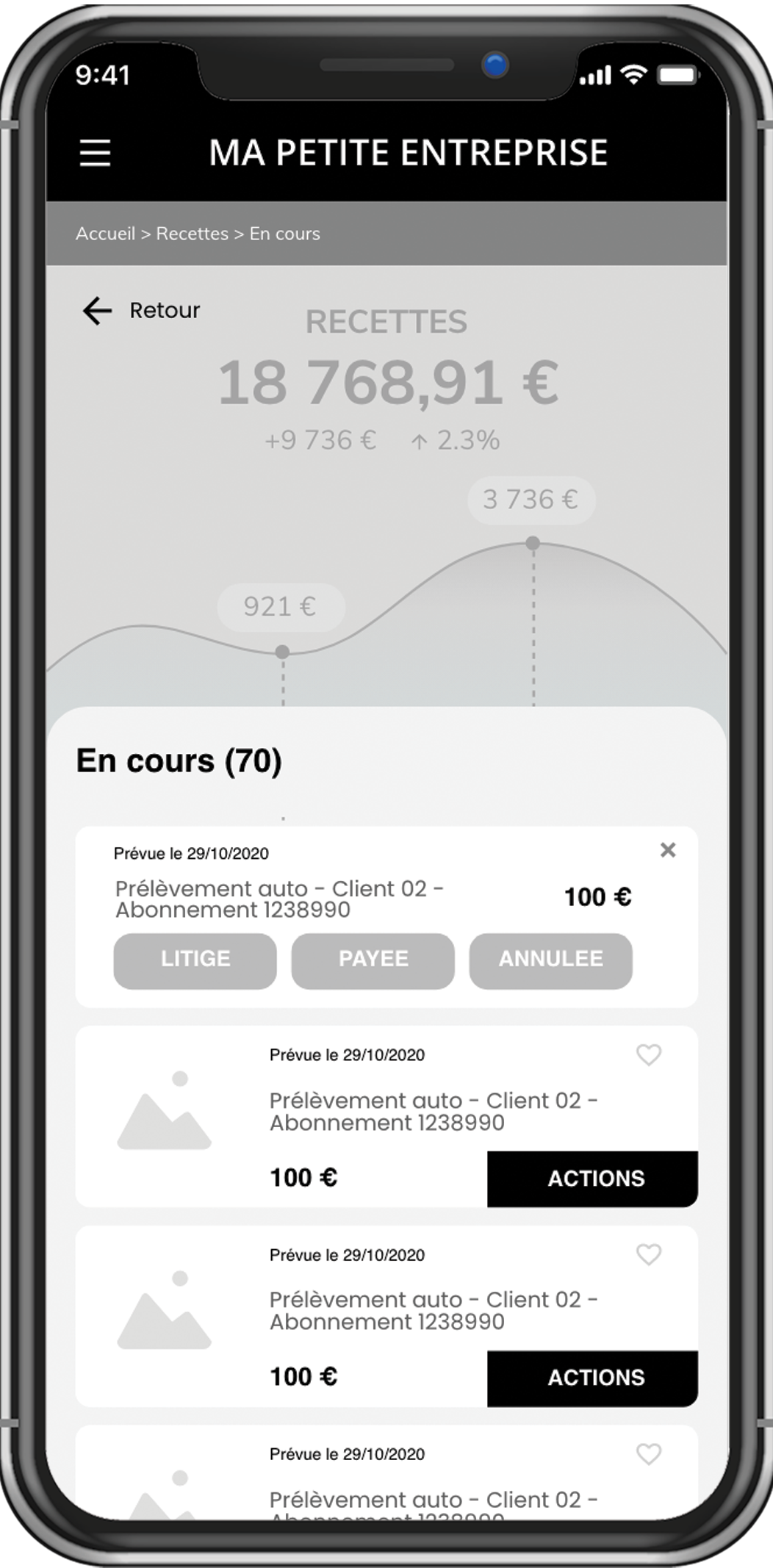Open the hamburger drawer menu

coord(96,154)
